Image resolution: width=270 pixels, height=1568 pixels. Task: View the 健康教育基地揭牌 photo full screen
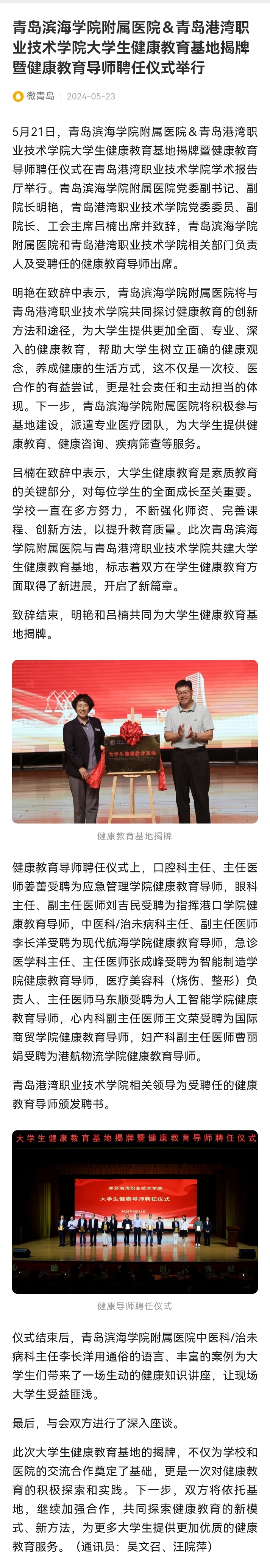135,741
